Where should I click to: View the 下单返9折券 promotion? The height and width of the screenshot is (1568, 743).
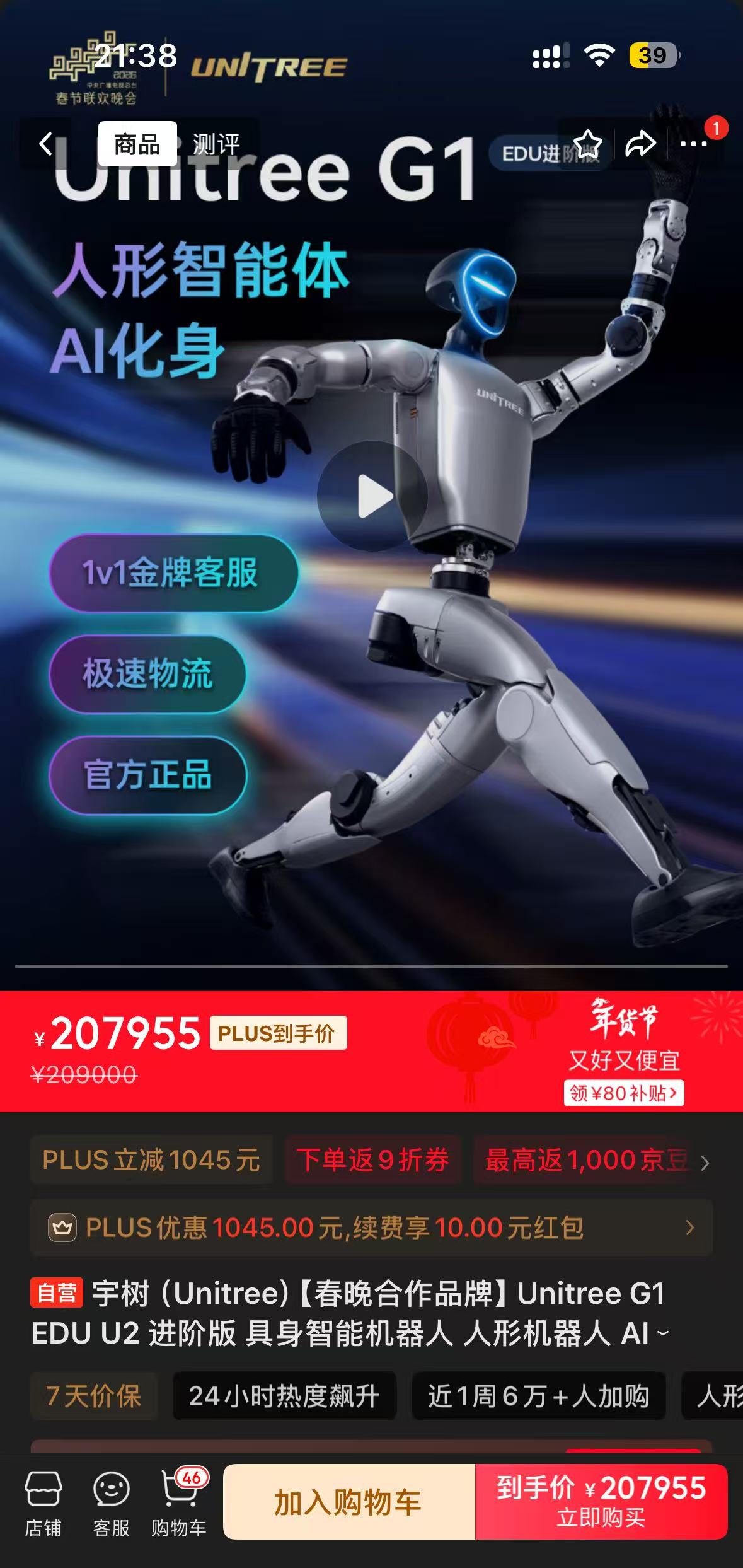point(372,1160)
